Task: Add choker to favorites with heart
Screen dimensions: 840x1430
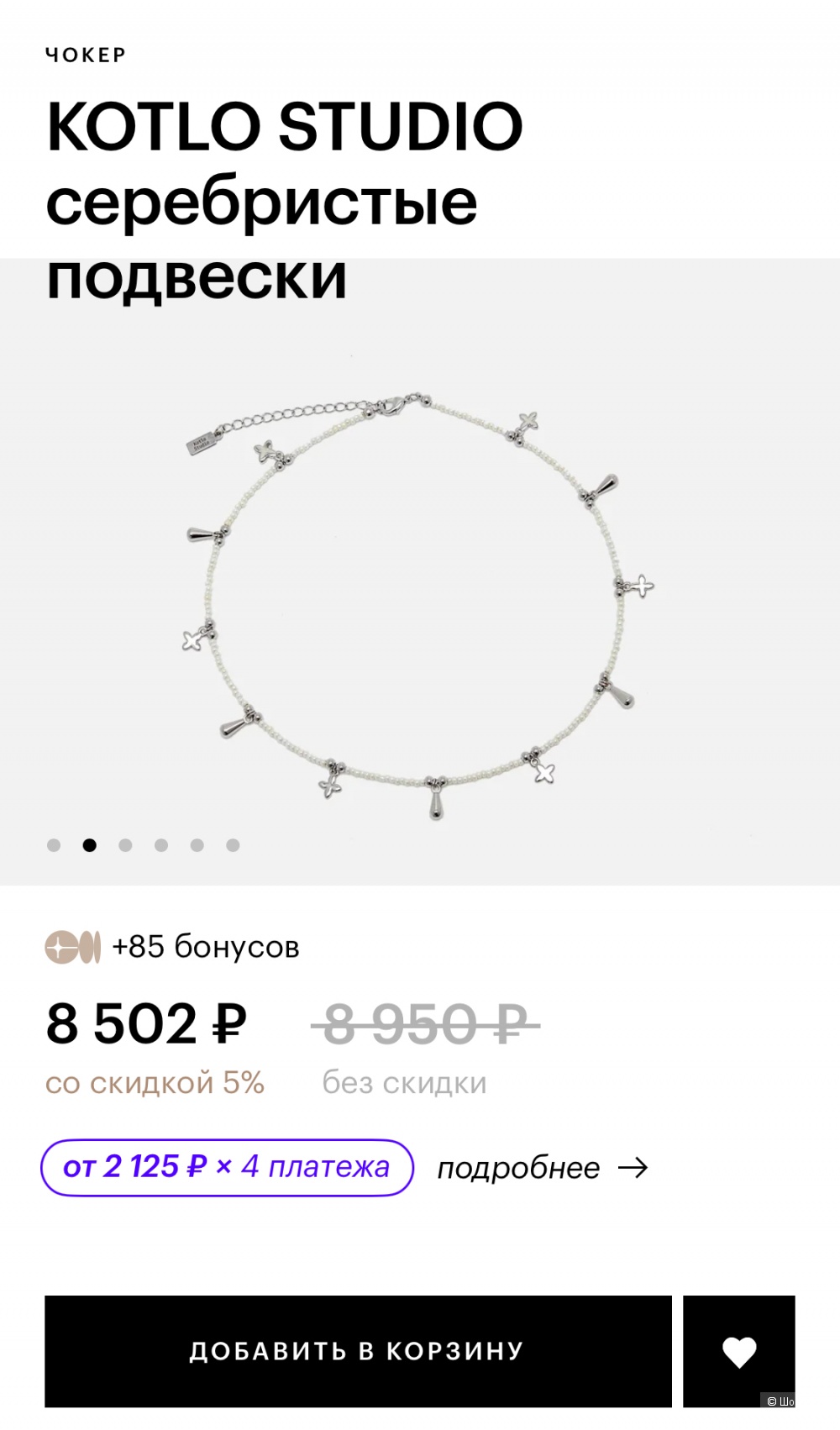Action: click(738, 1351)
